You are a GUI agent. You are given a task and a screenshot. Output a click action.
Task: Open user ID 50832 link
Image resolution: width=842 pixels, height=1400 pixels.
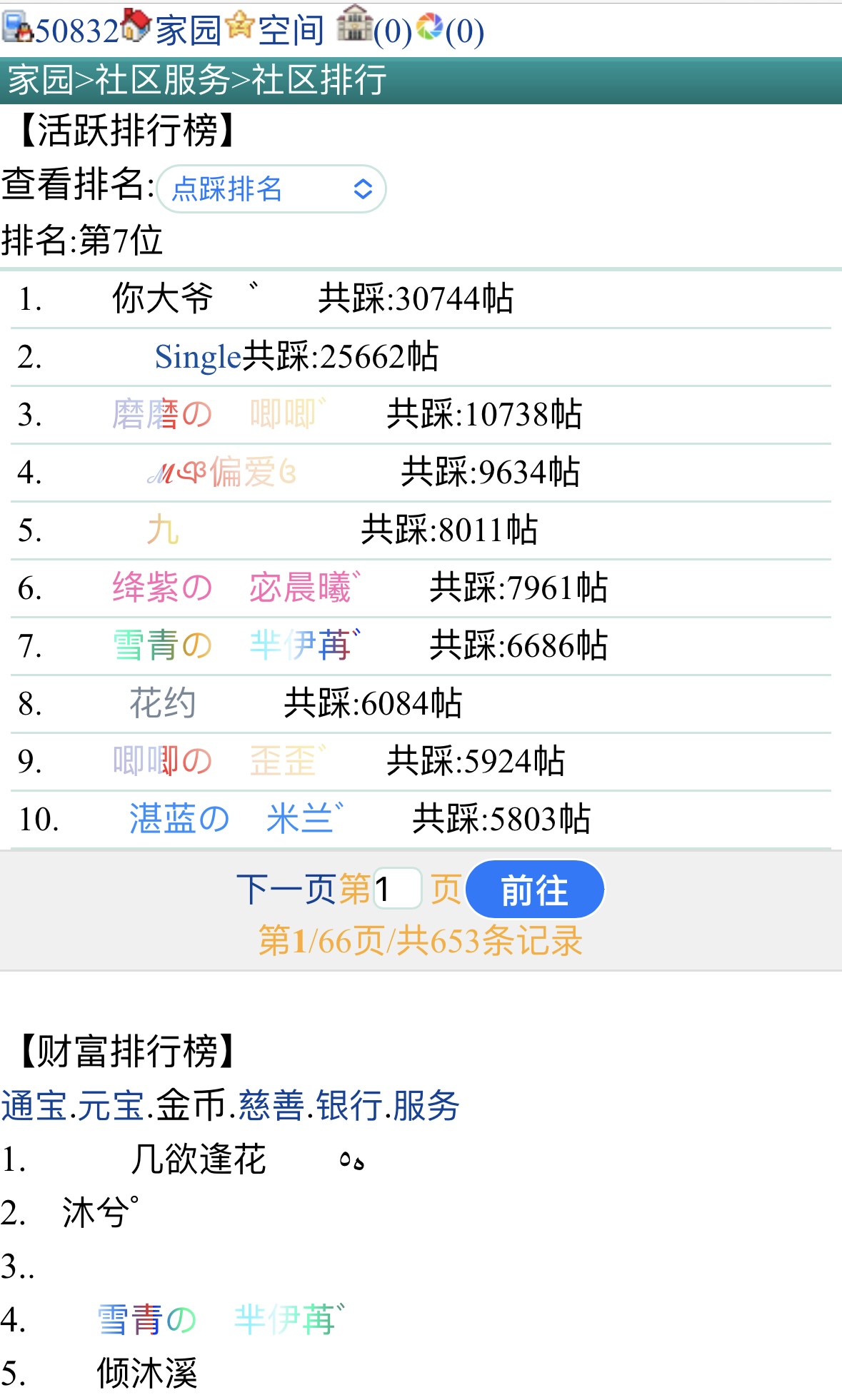76,31
